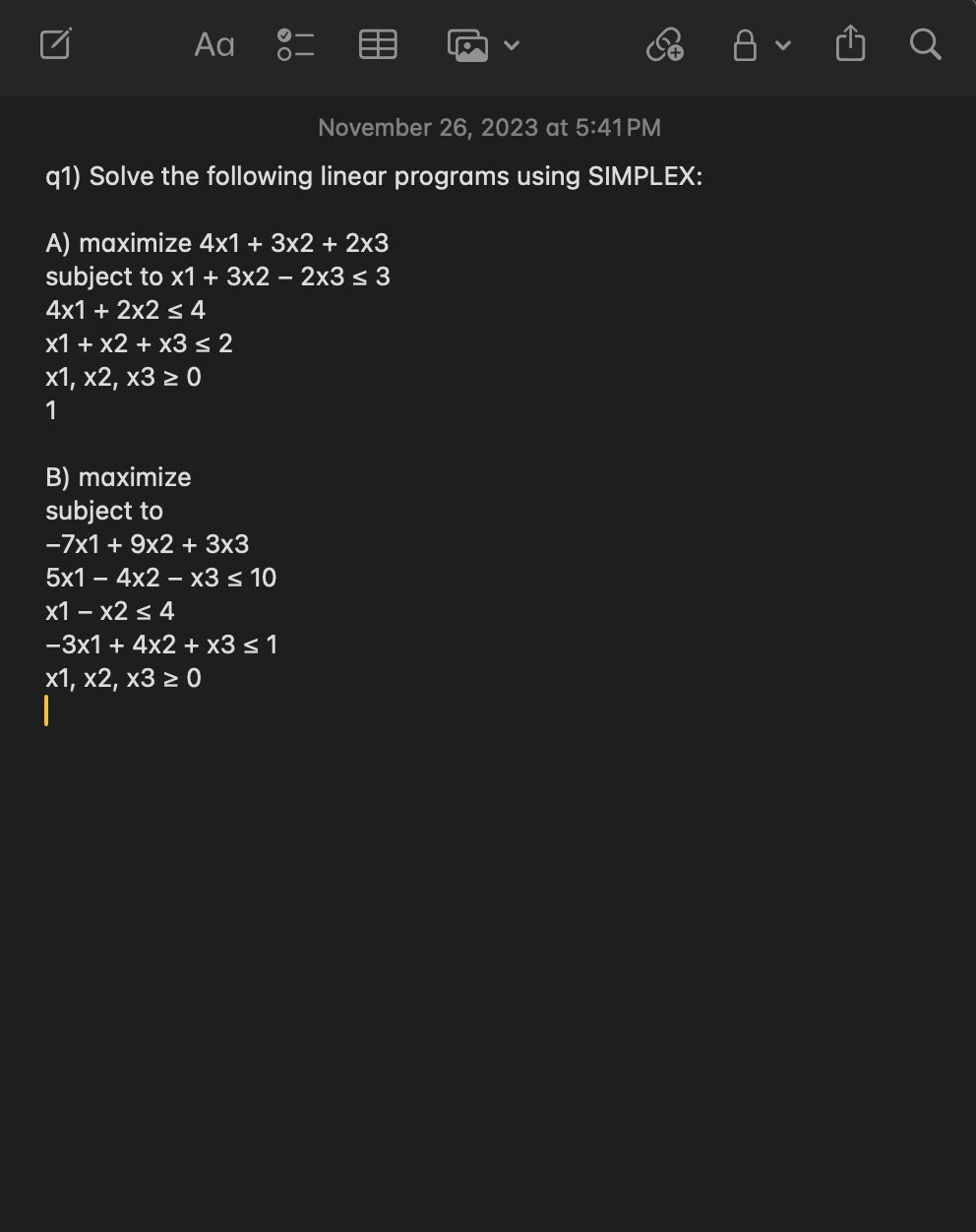
Task: Click the text 'B) maximize'
Action: [x=118, y=477]
